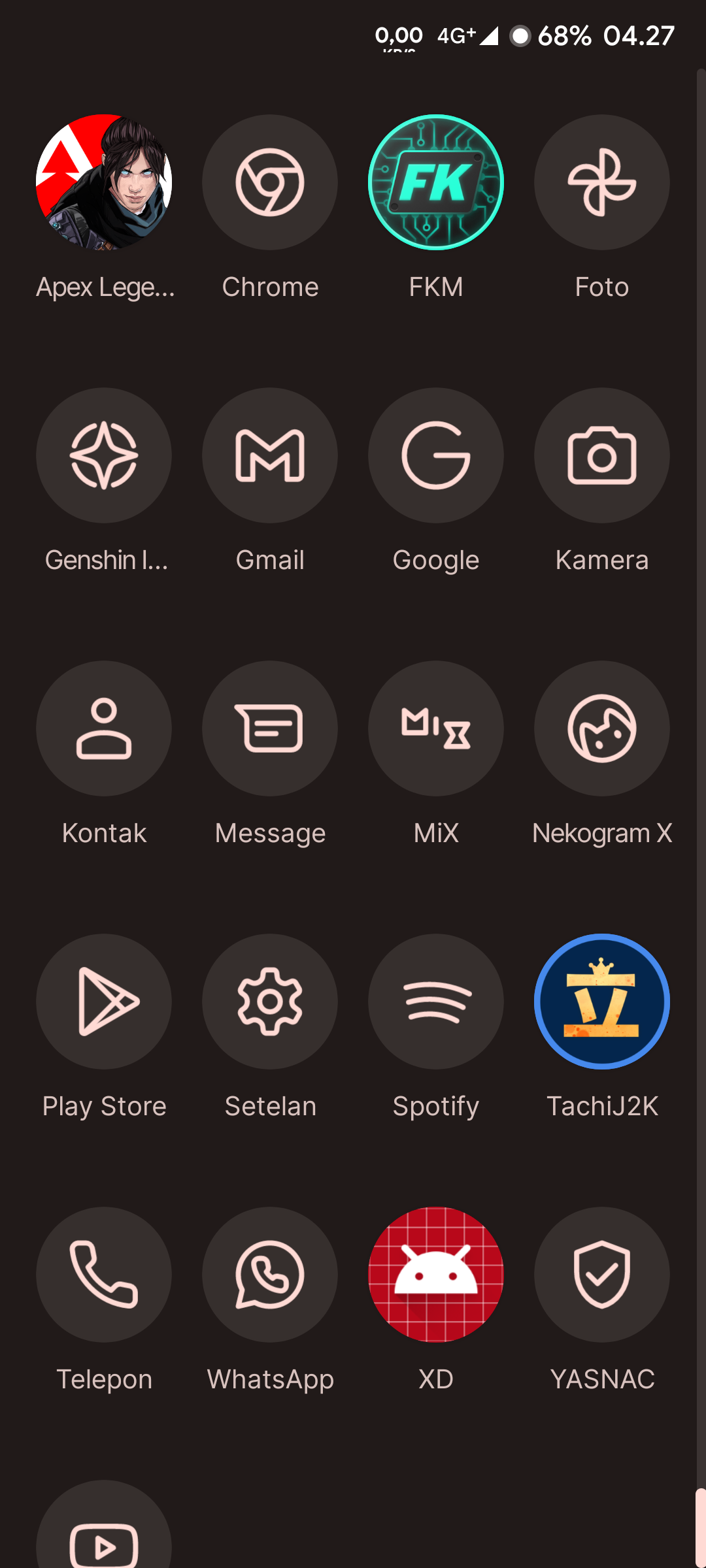This screenshot has width=706, height=1568.
Task: Launch the Play Store
Action: (105, 1002)
